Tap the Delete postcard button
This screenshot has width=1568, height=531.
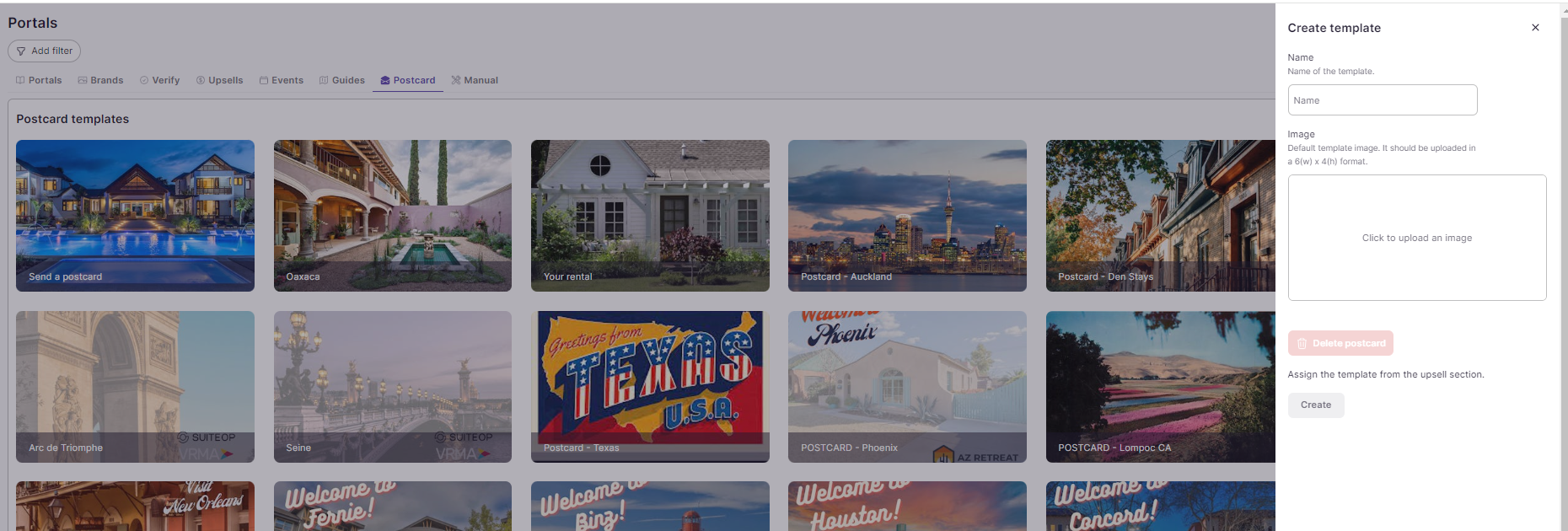pos(1340,343)
